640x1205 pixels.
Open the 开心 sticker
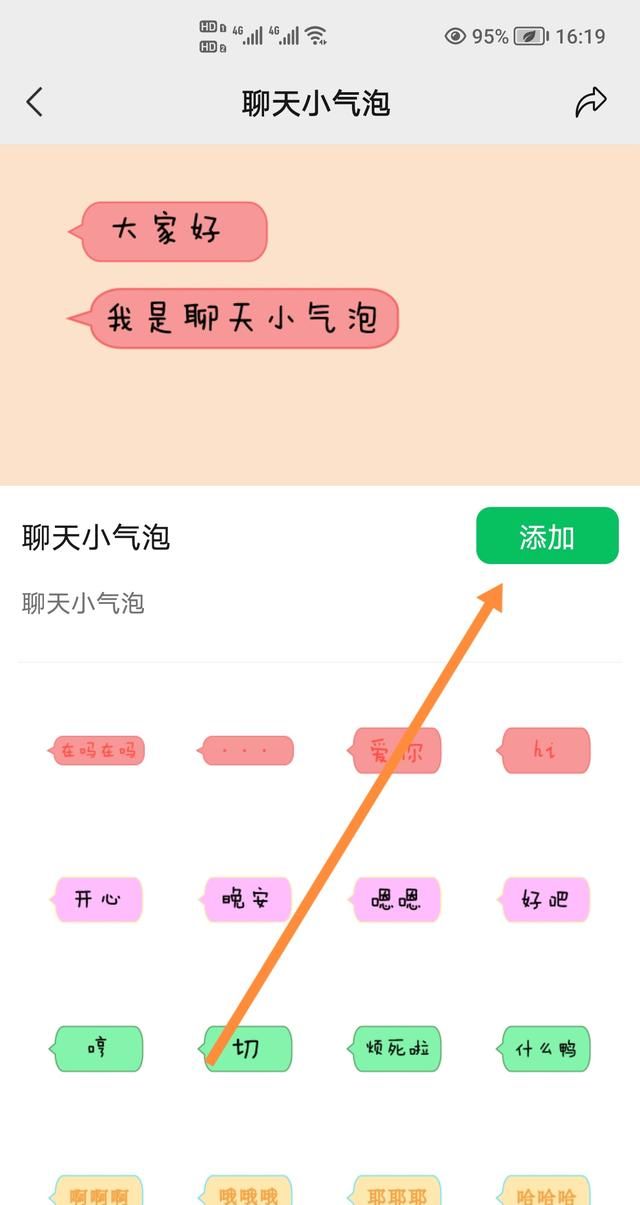click(97, 900)
